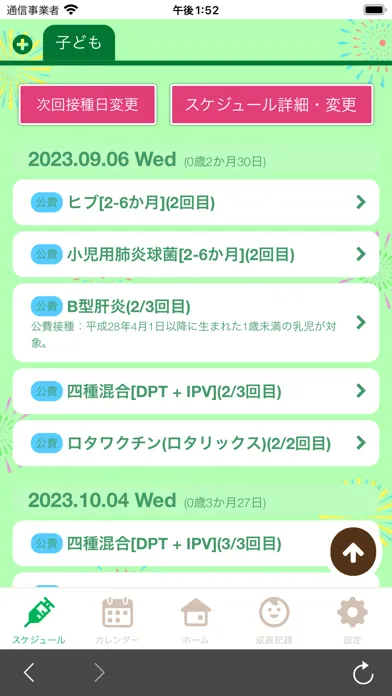Go to the ホーム tab
The width and height of the screenshot is (392, 696).
click(196, 621)
